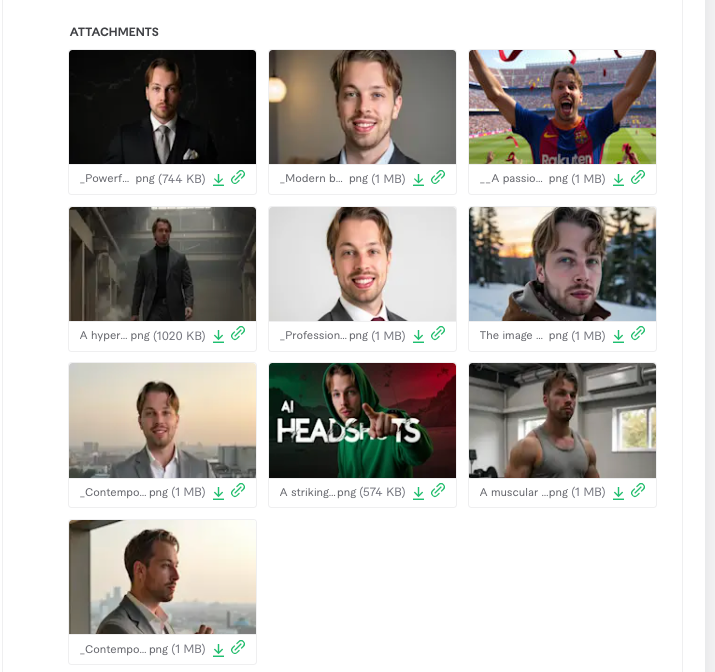Image resolution: width=715 pixels, height=672 pixels.
Task: Download the A striking...png attachment
Action: coord(418,492)
